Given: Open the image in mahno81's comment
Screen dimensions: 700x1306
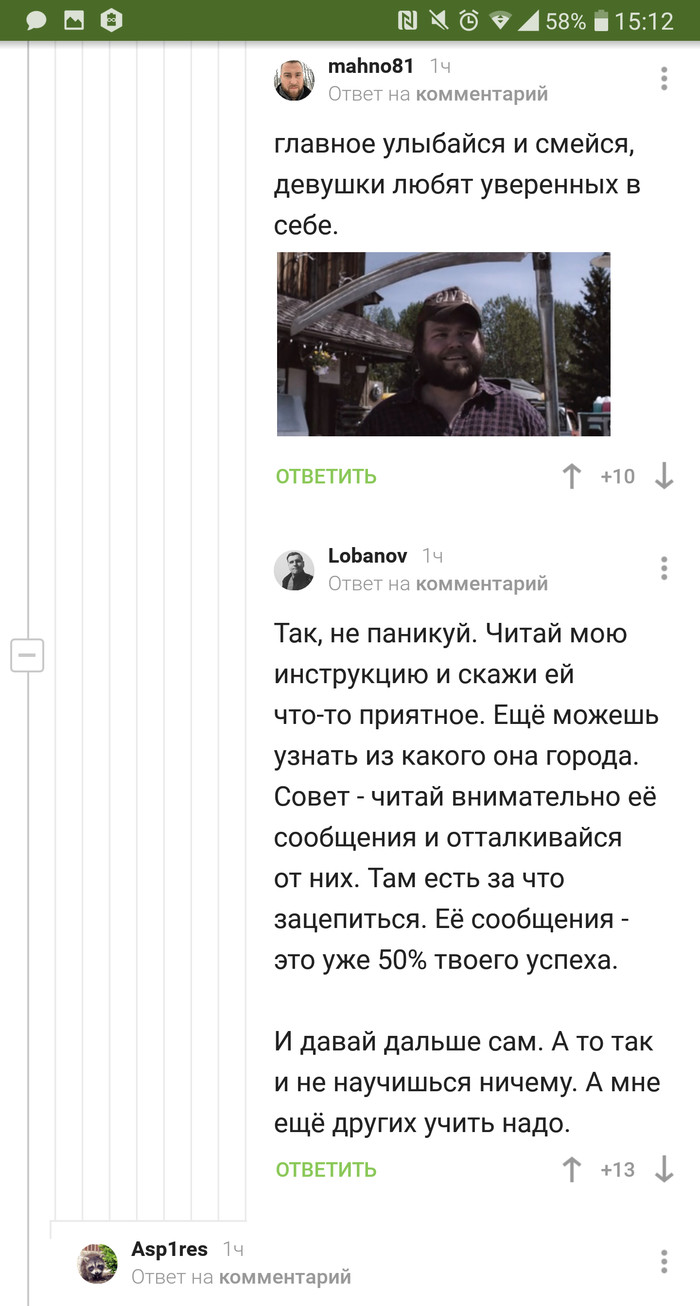Looking at the screenshot, I should (x=443, y=343).
